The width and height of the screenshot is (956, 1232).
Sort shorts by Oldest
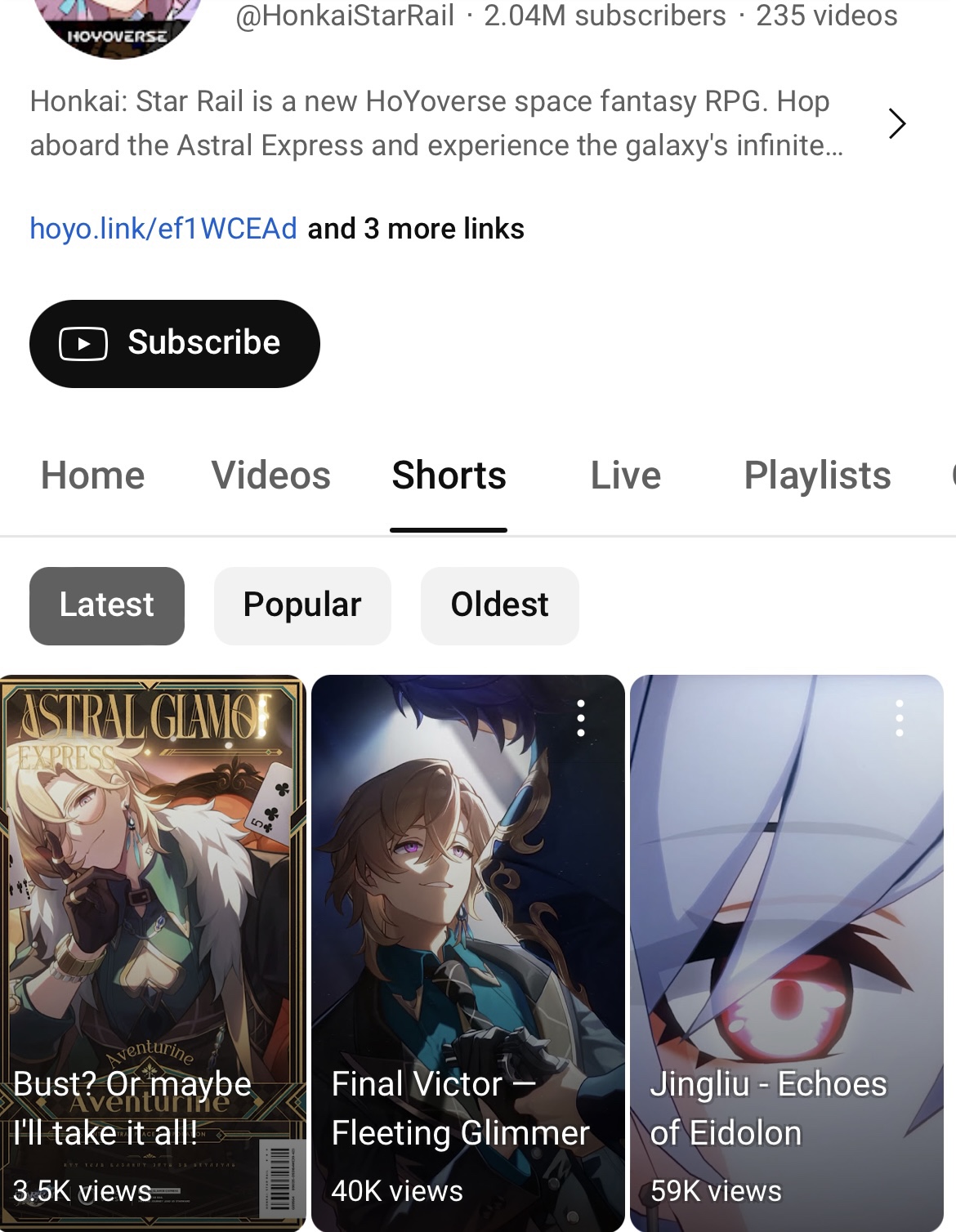(x=499, y=605)
